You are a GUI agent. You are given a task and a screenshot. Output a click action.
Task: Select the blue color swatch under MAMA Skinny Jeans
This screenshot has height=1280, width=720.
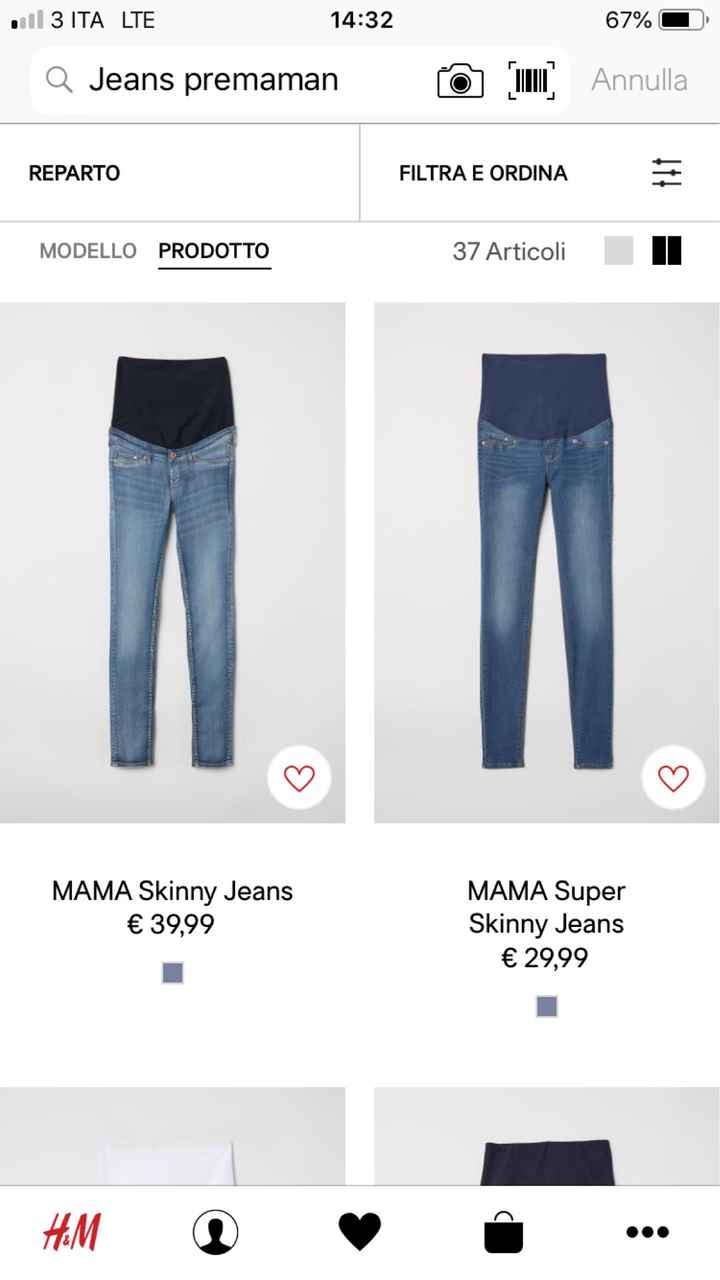coord(172,971)
